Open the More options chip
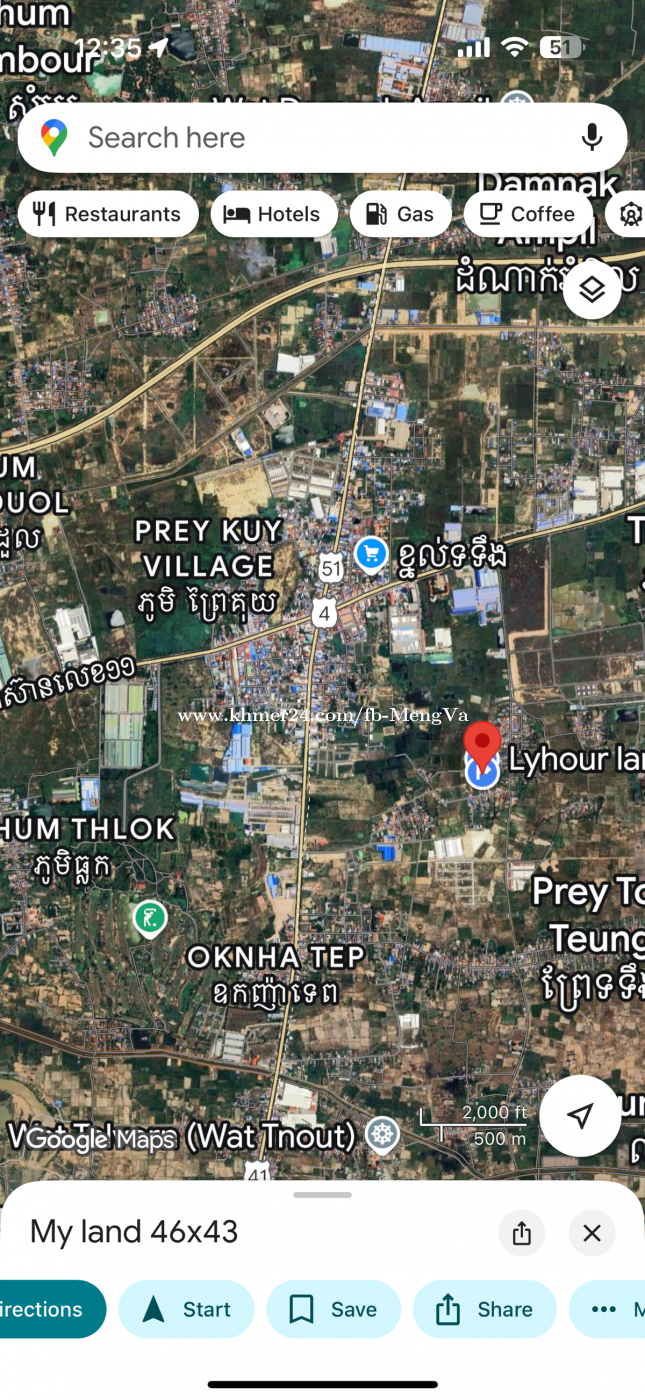Viewport: 645px width, 1400px height. (x=608, y=1309)
